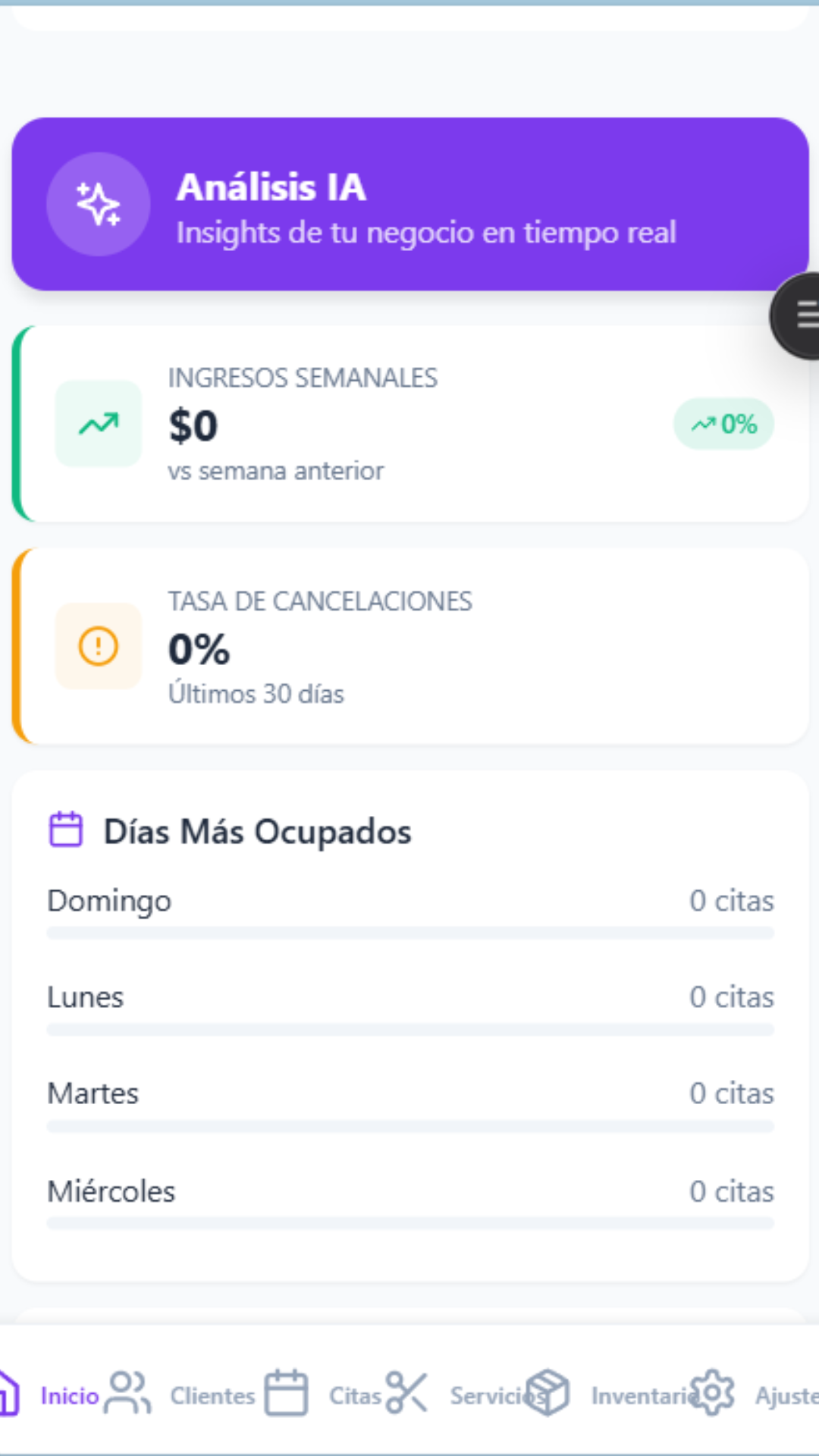Click the orange warning icon on cancellations card
Screen dimensions: 819x1456
click(97, 647)
